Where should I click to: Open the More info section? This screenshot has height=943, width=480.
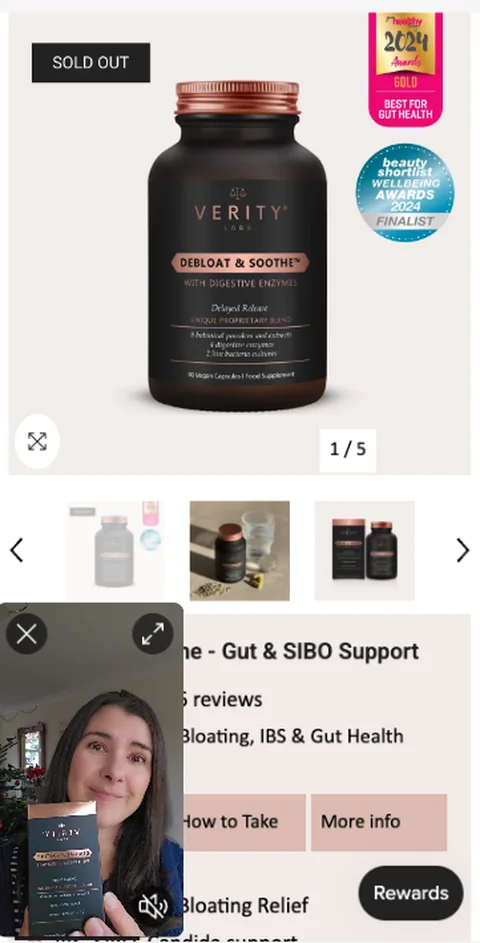[x=379, y=822]
